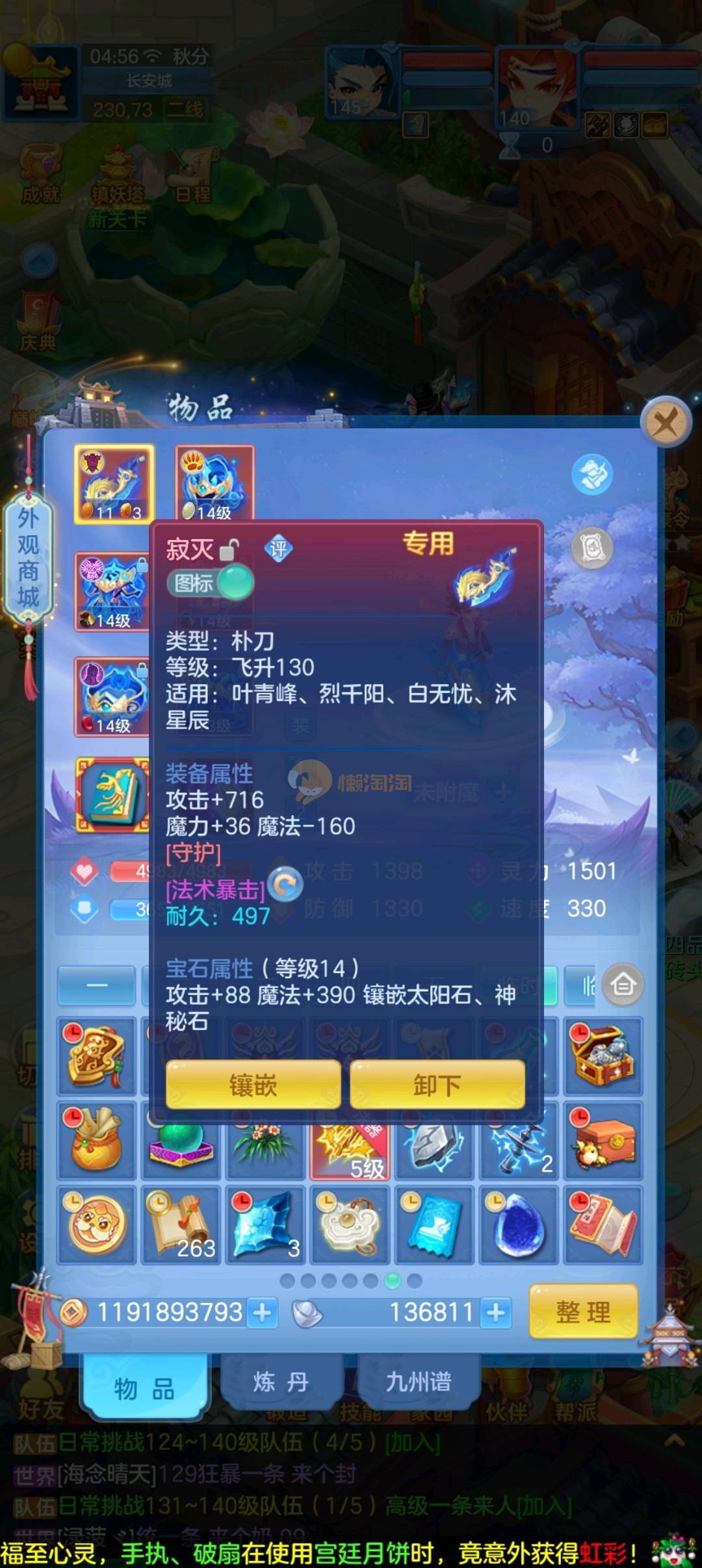Switch to the 炼丹 tab
702x1568 pixels.
[x=281, y=1382]
